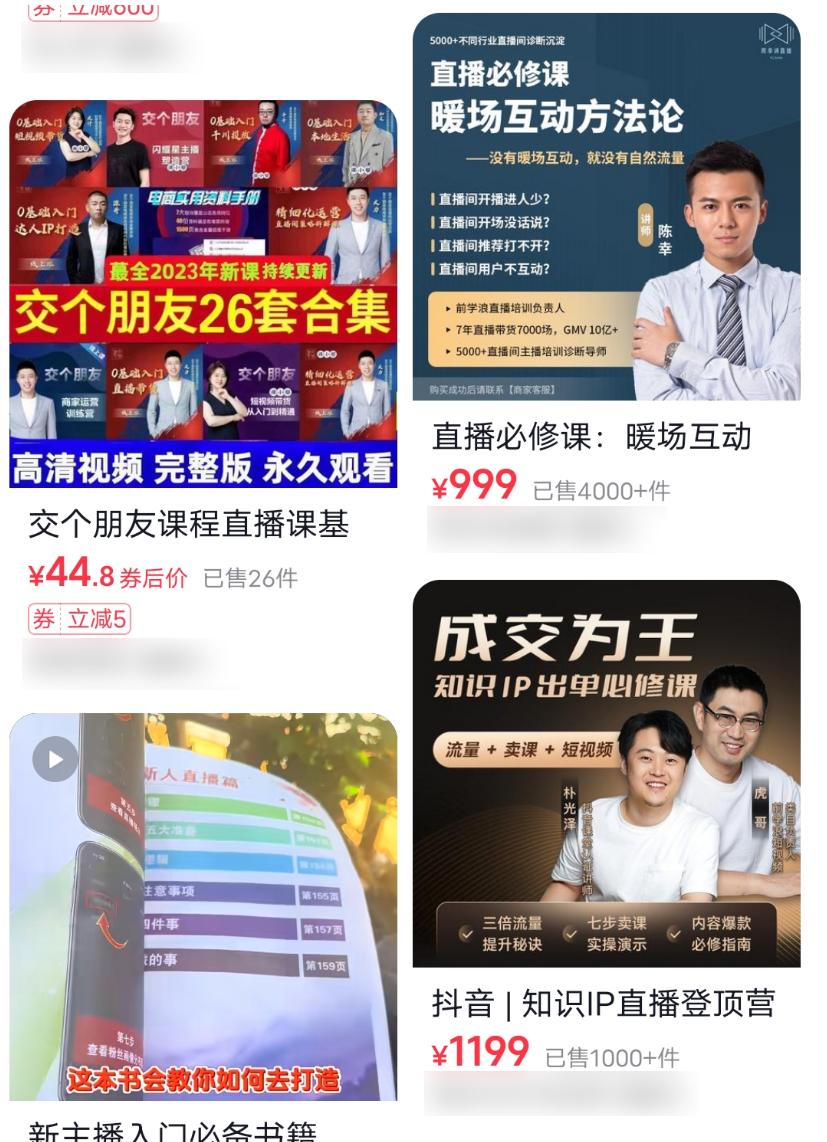The width and height of the screenshot is (827, 1142).
Task: Open the 抖音 | 知识IP直播登顶营 title
Action: (603, 1003)
